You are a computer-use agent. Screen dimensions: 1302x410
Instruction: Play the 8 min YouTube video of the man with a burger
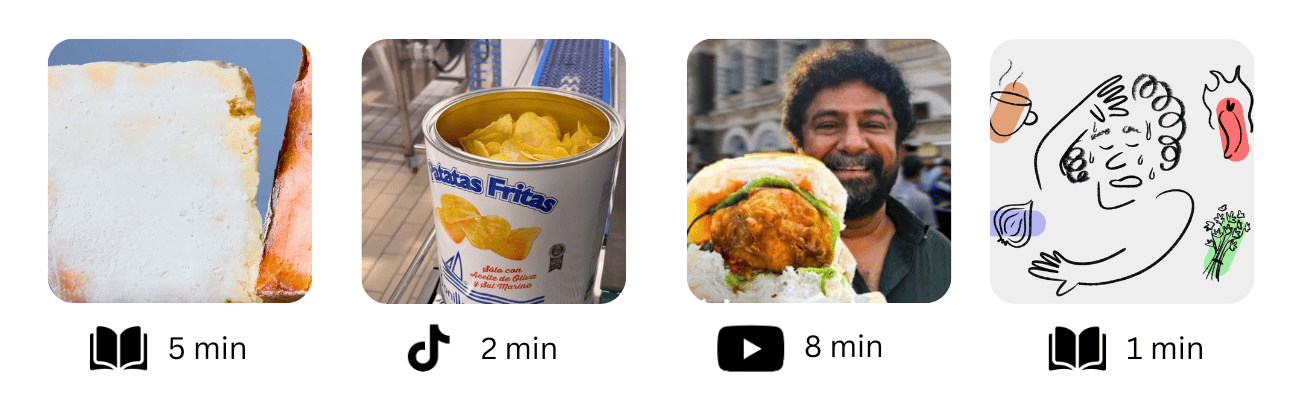point(818,171)
